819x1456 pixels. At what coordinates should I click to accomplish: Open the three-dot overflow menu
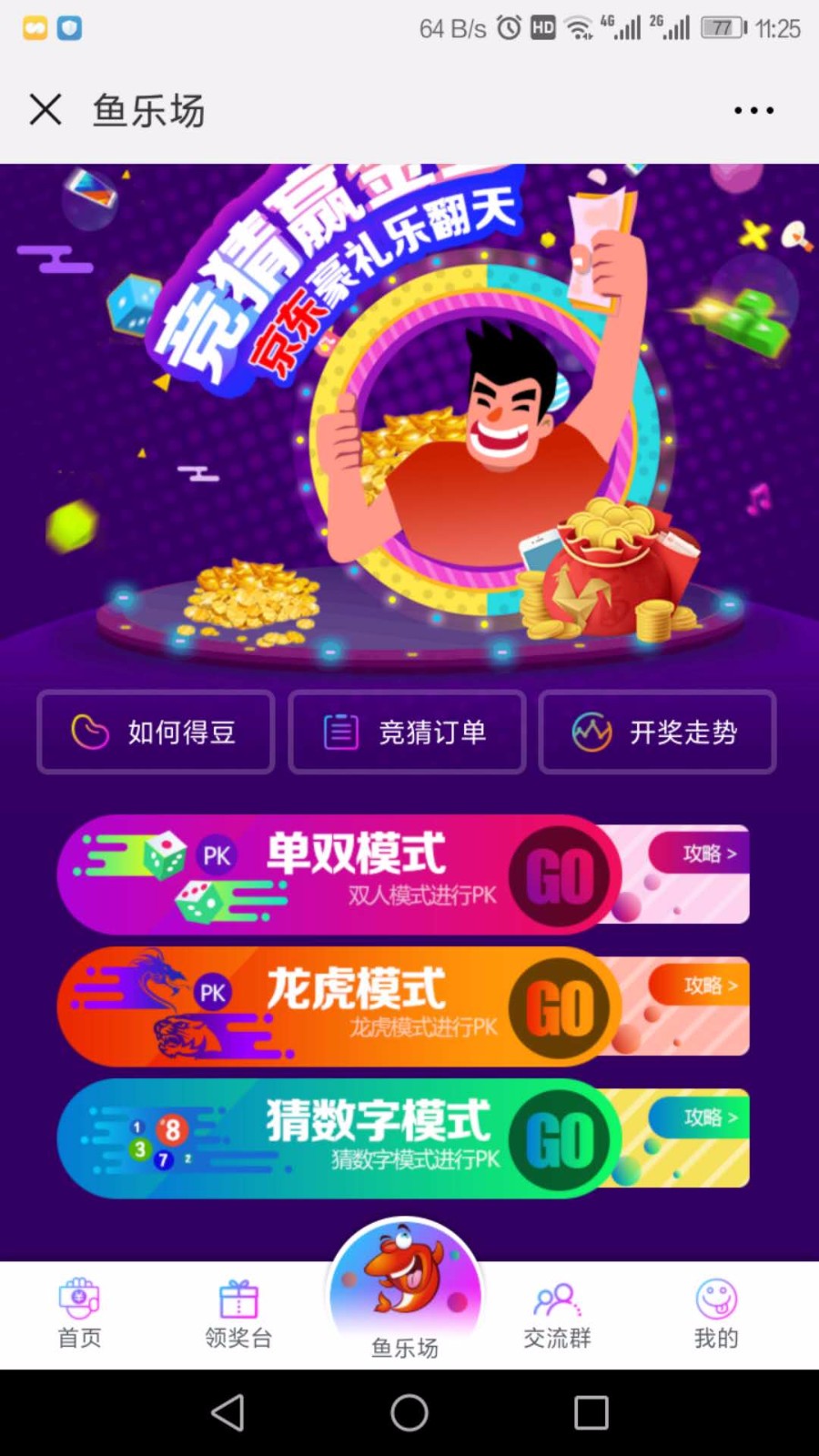[x=753, y=110]
